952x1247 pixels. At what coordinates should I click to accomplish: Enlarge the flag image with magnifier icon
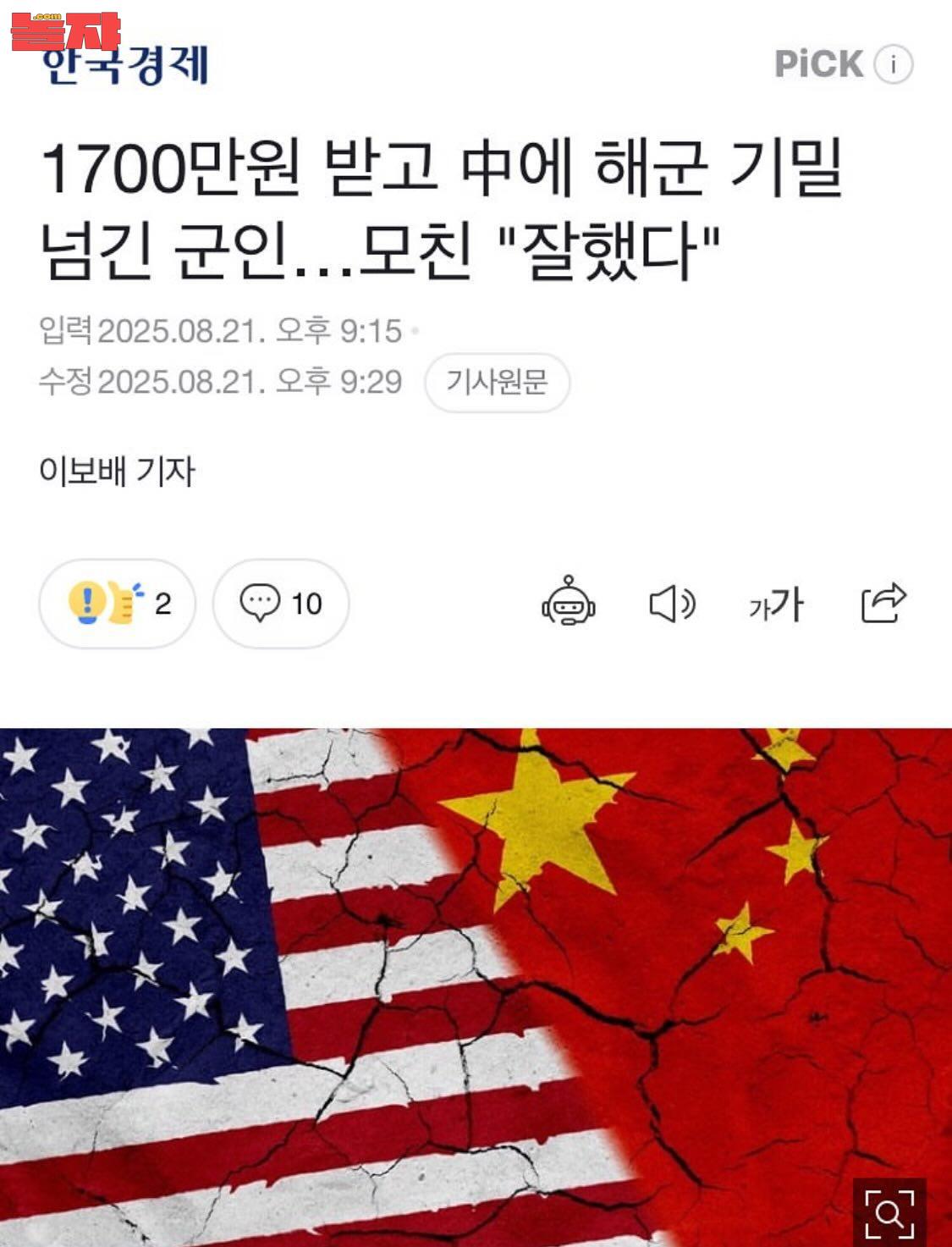point(889,1213)
